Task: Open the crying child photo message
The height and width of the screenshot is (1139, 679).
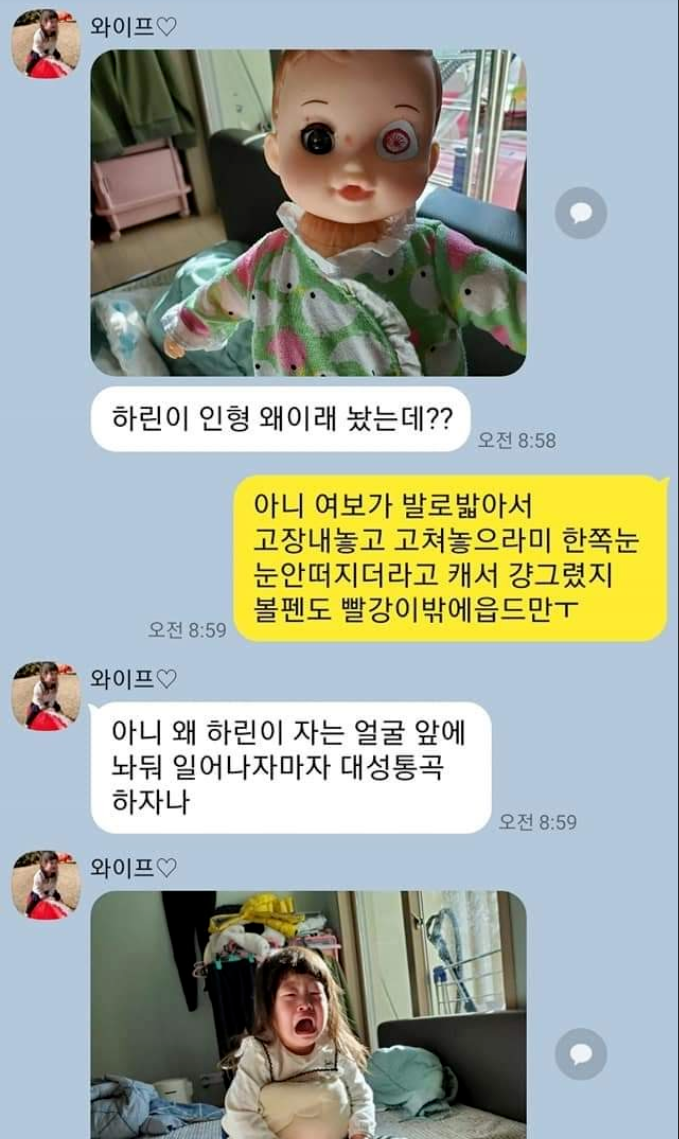Action: tap(308, 1014)
